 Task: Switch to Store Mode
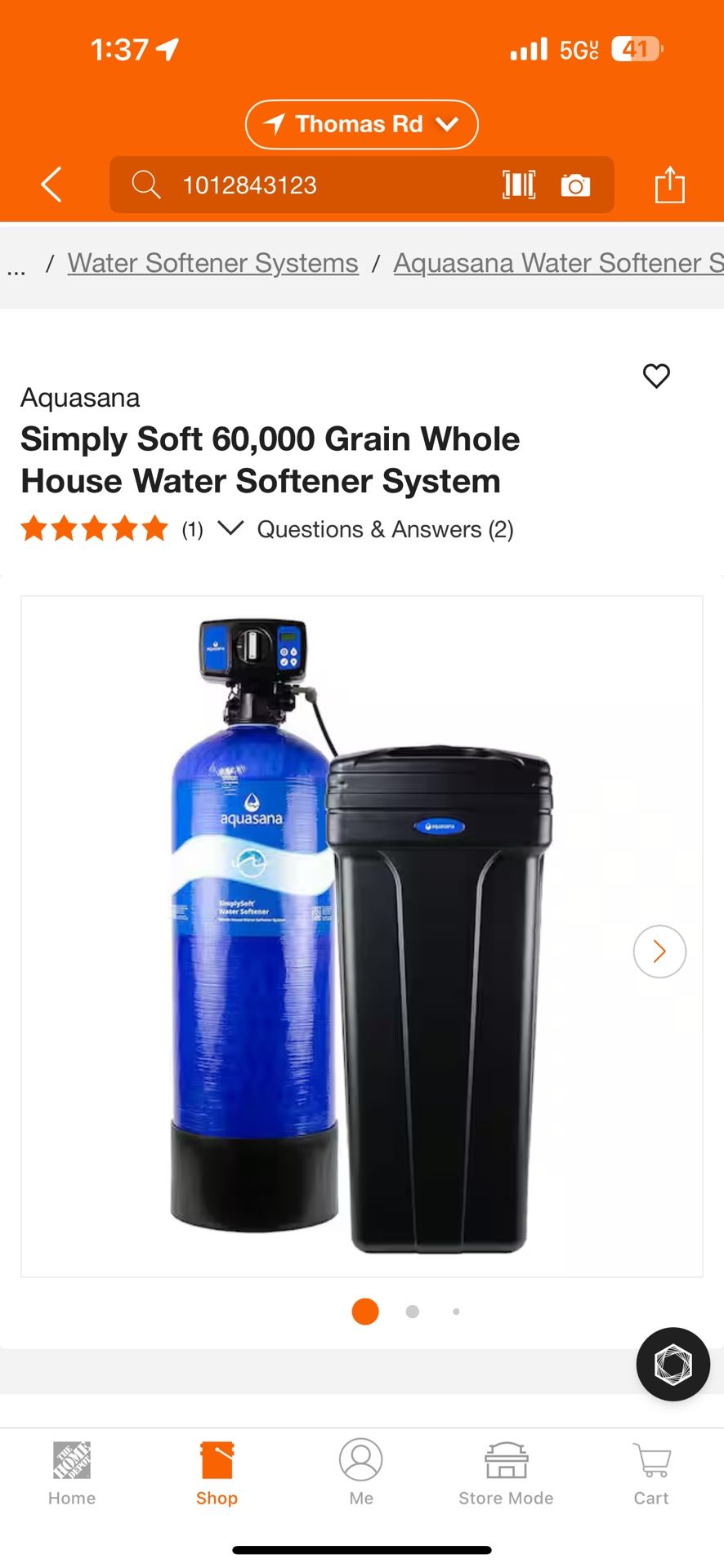(506, 1474)
